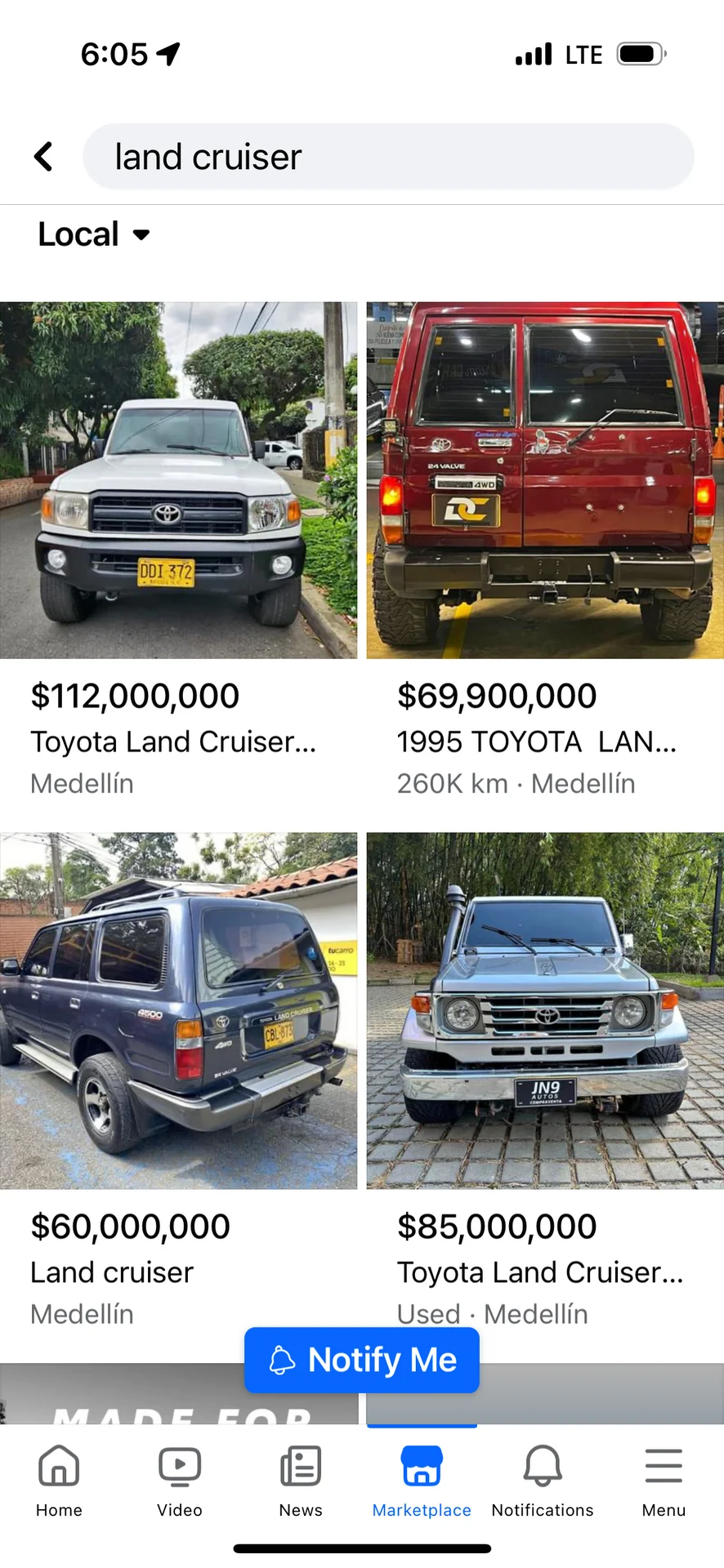Tap the Notify Me button
Screen dimensions: 724x1568
[362, 1360]
